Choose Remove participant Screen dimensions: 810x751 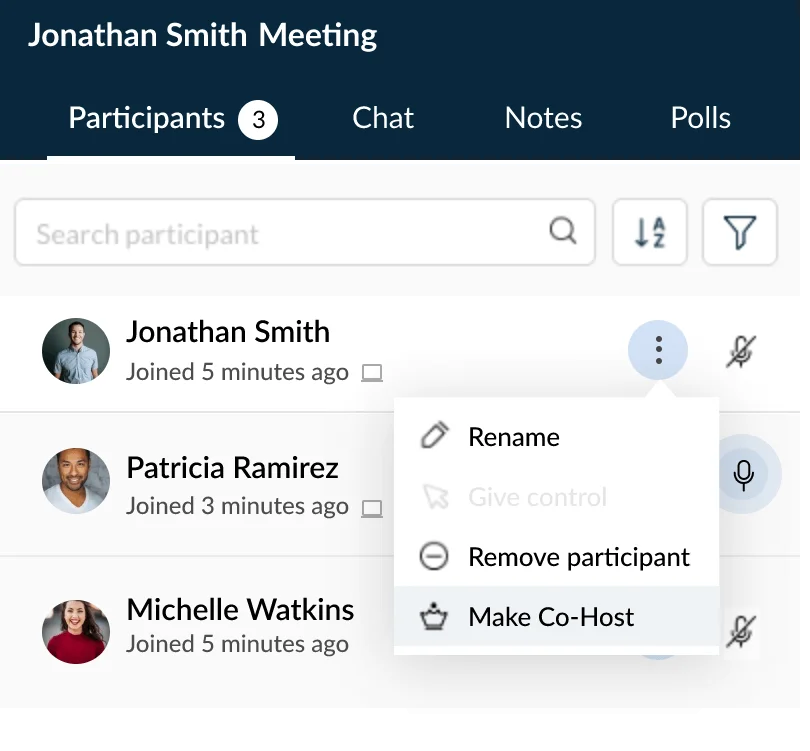(x=578, y=557)
